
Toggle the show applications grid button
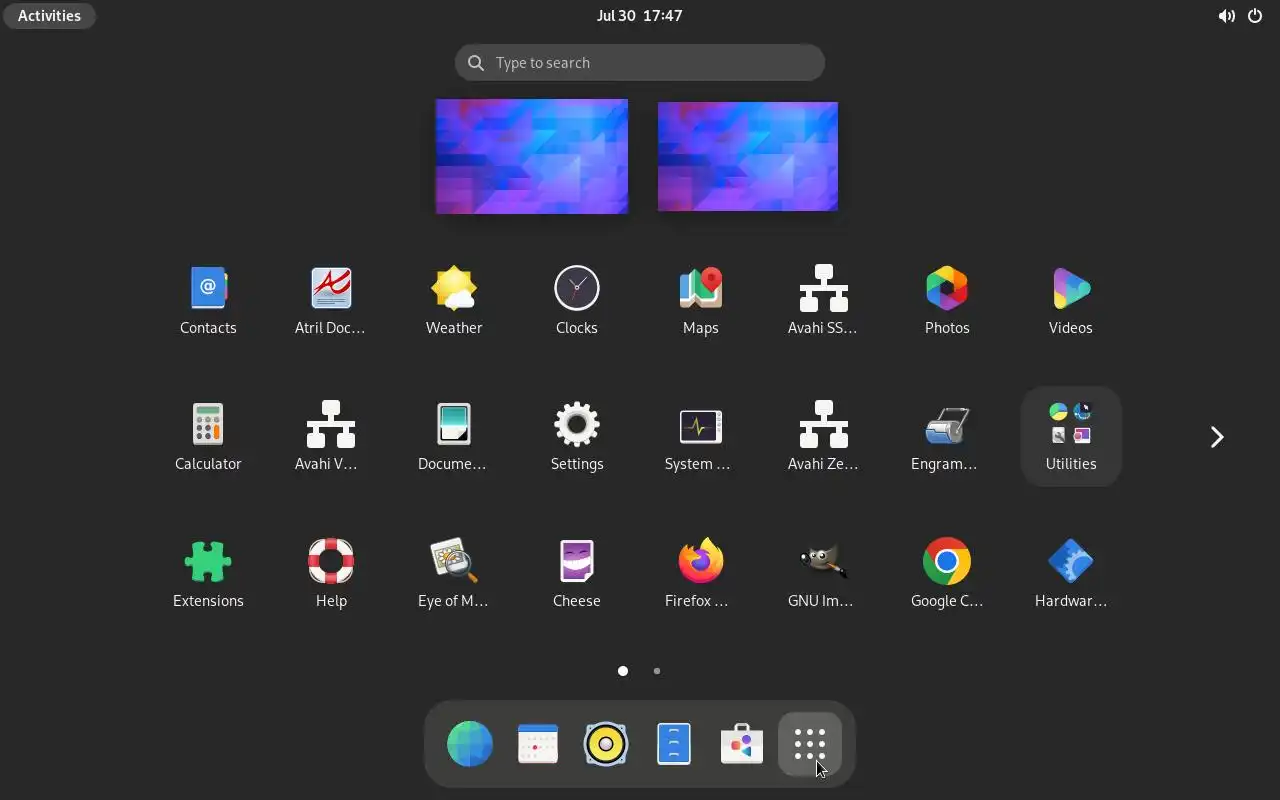[810, 745]
